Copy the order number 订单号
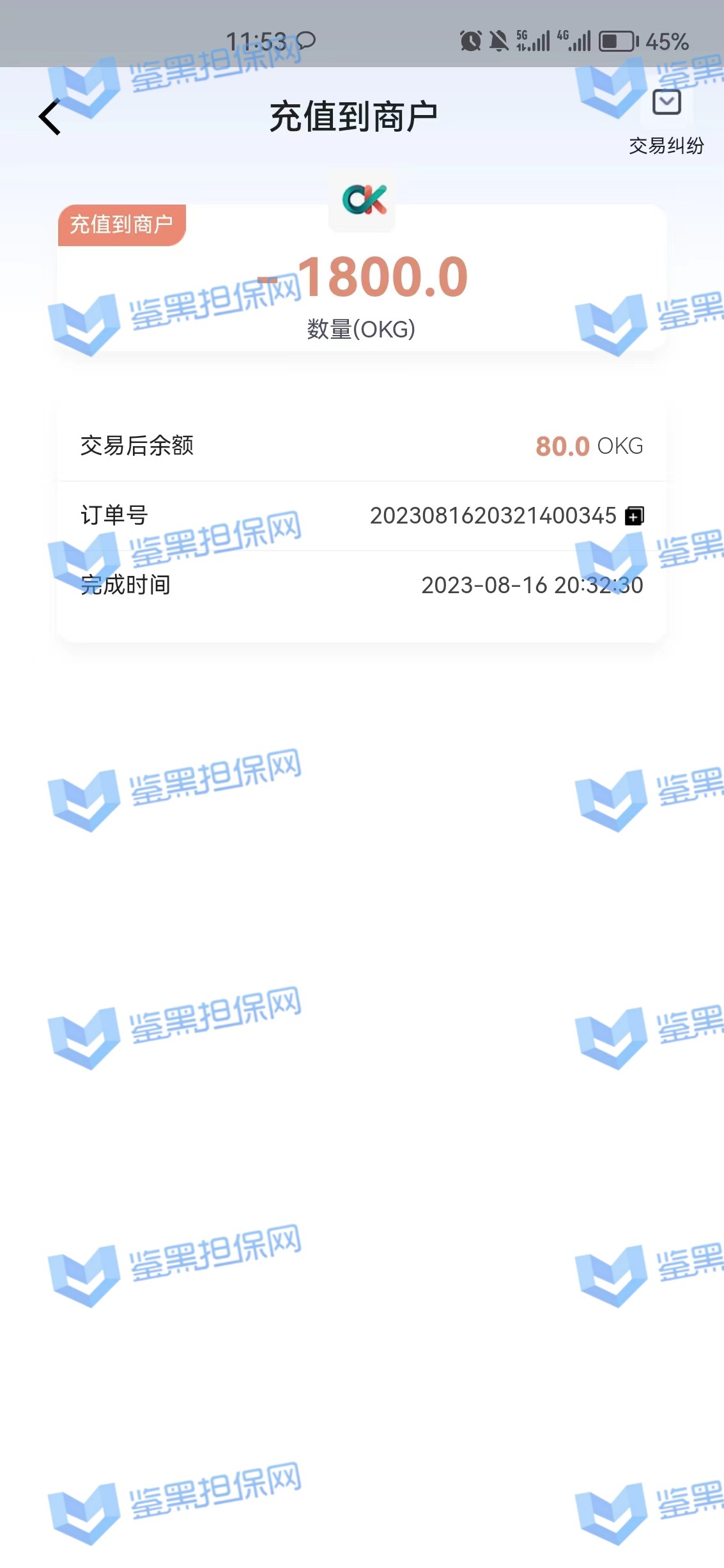724x1568 pixels. [634, 516]
